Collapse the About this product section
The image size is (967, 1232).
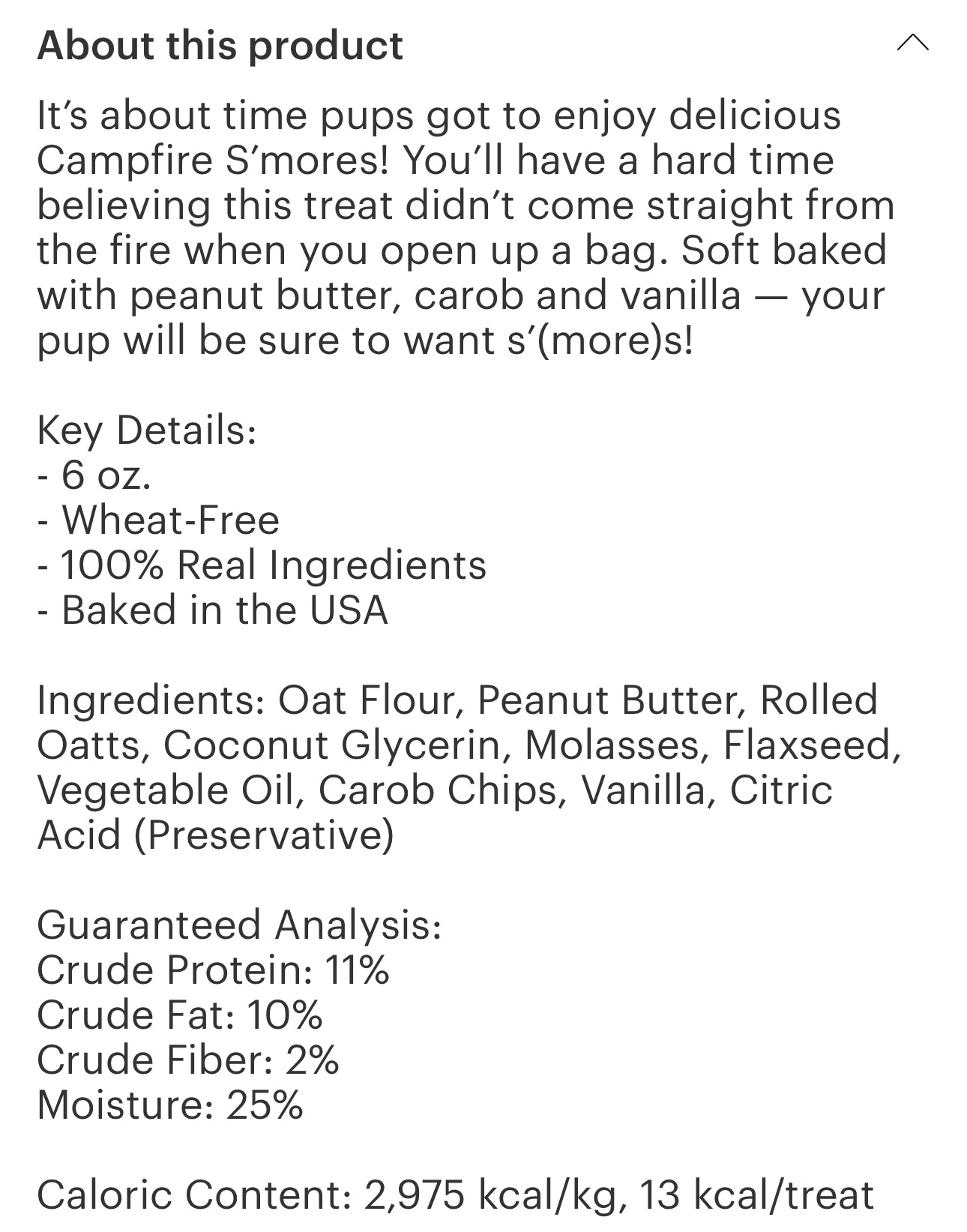(912, 43)
